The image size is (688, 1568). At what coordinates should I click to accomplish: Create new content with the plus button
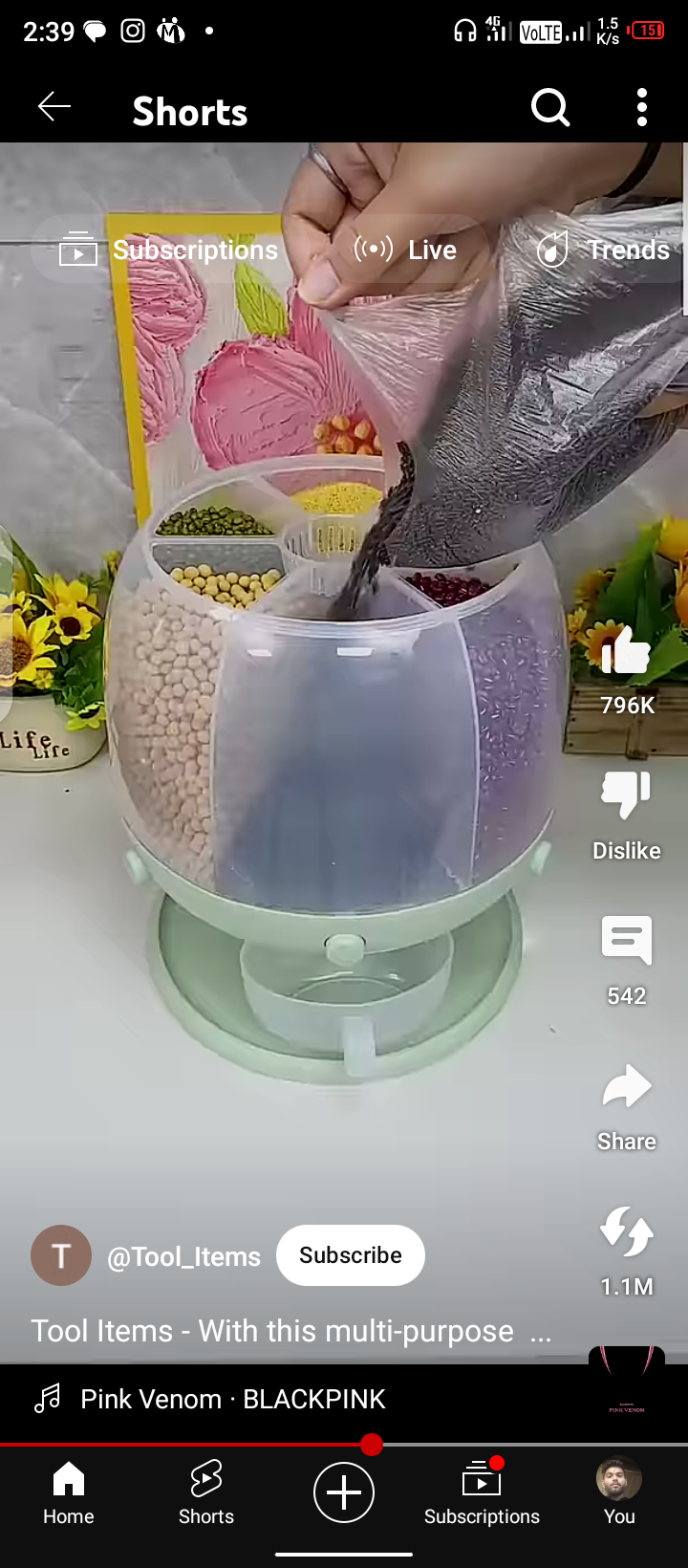pyautogui.click(x=344, y=1492)
